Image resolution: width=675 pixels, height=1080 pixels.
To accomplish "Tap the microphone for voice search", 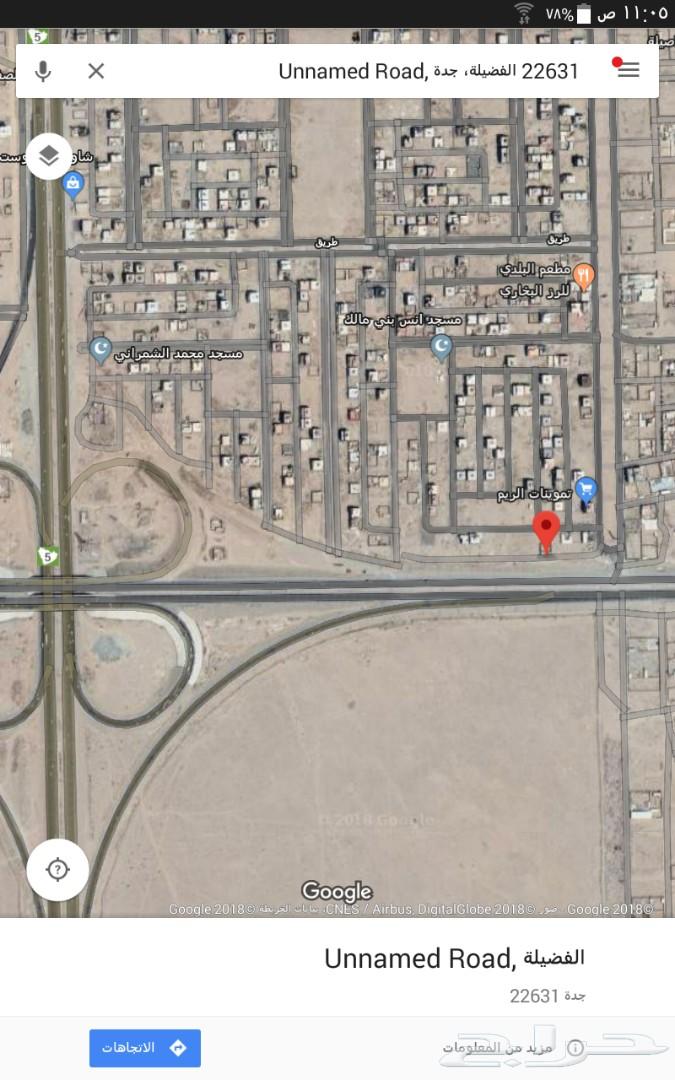I will [x=43, y=70].
